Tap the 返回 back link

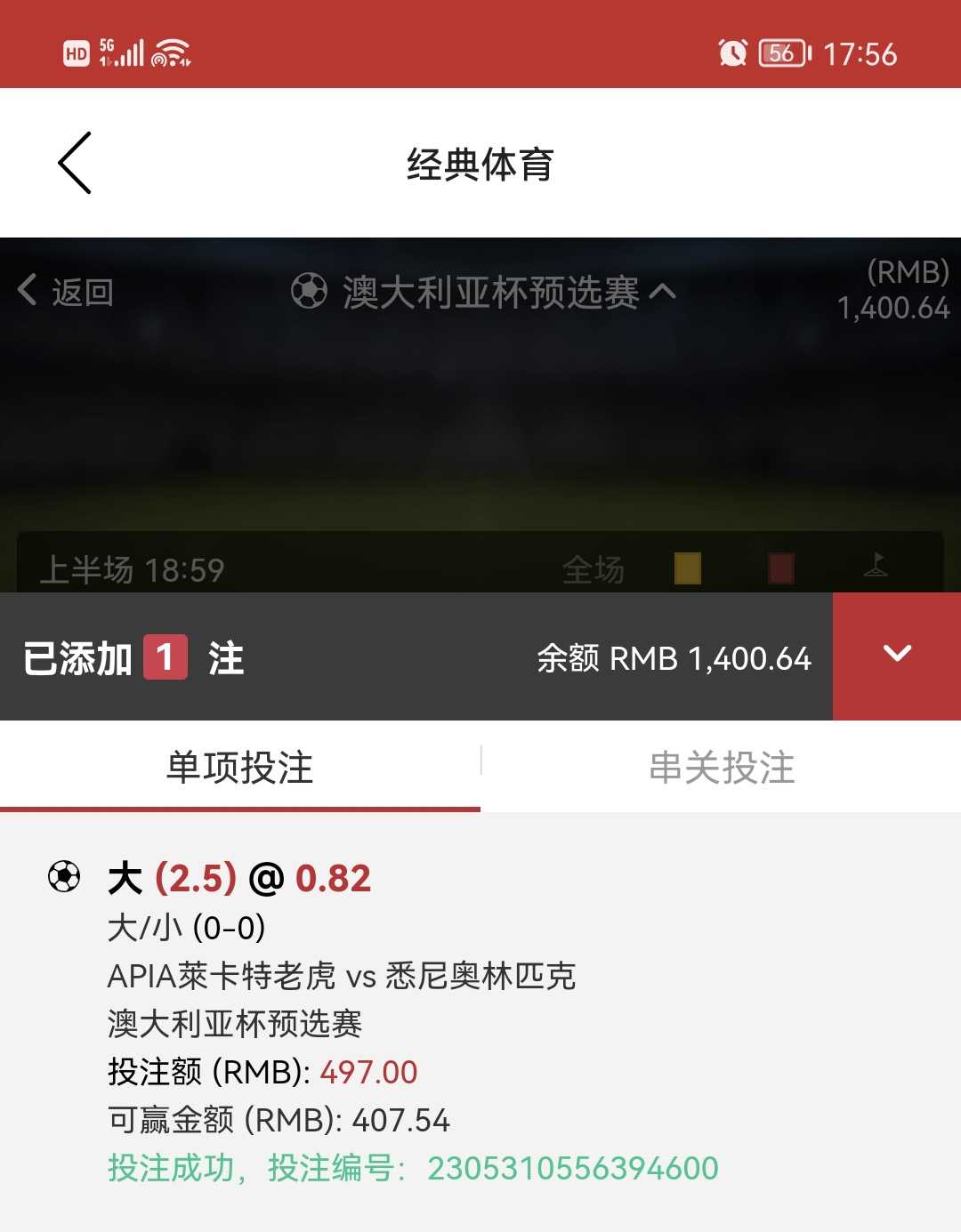66,291
